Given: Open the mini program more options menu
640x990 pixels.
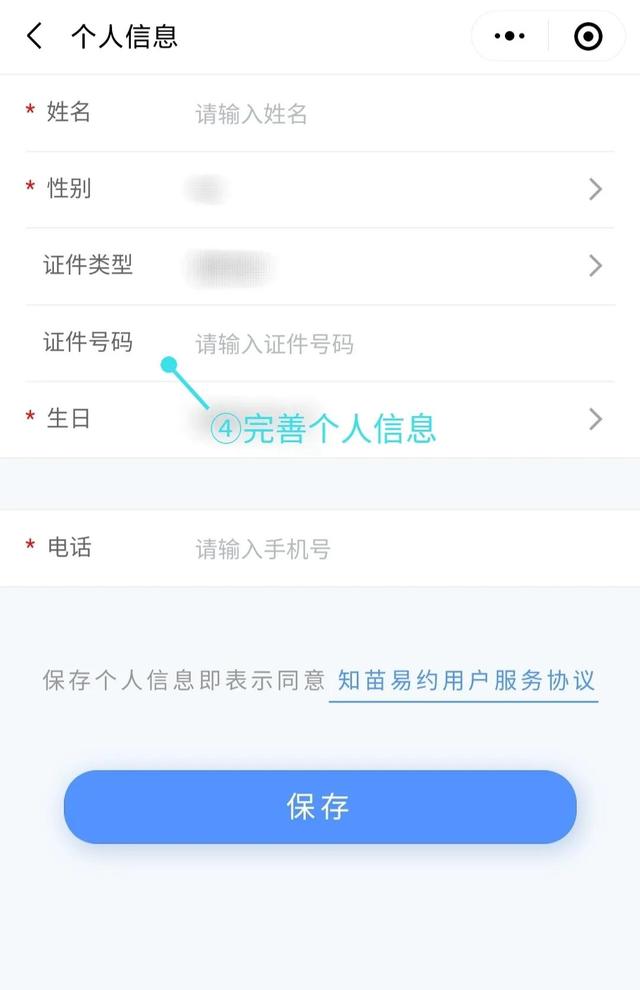Looking at the screenshot, I should pyautogui.click(x=510, y=37).
